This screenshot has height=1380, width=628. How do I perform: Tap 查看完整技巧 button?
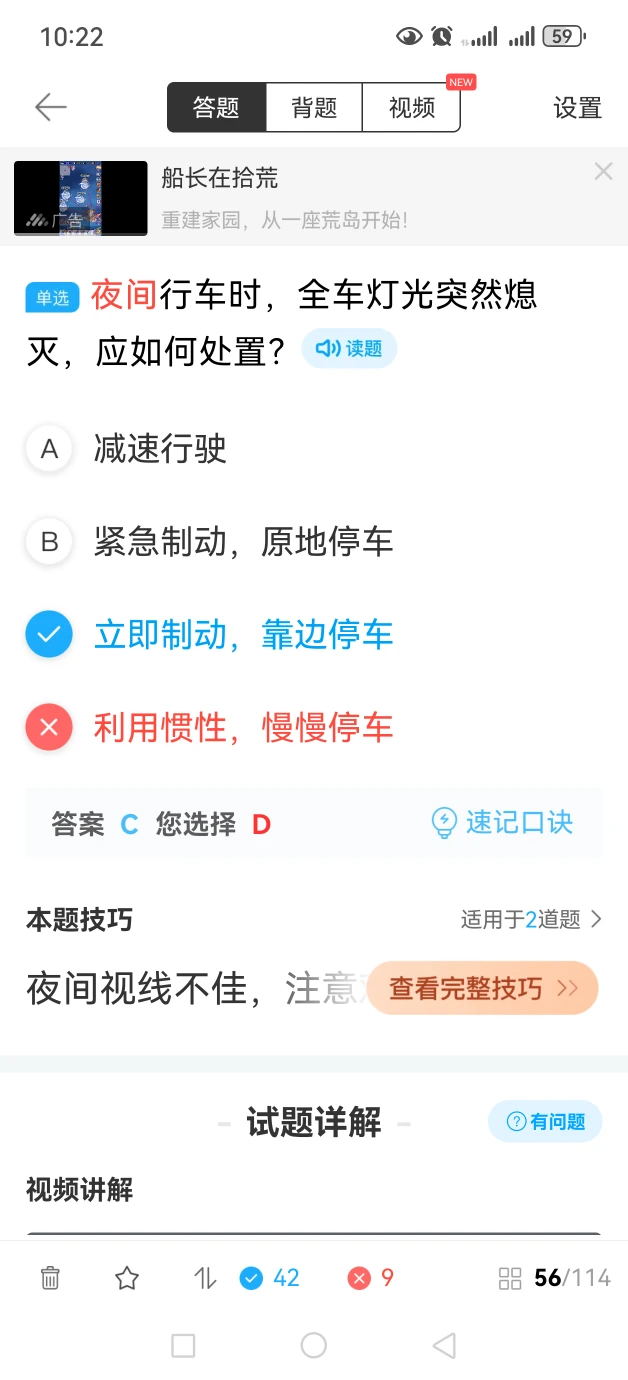482,988
